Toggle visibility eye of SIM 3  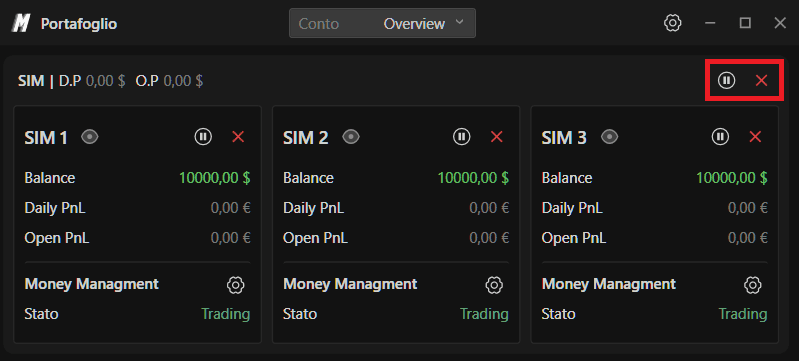pyautogui.click(x=609, y=137)
